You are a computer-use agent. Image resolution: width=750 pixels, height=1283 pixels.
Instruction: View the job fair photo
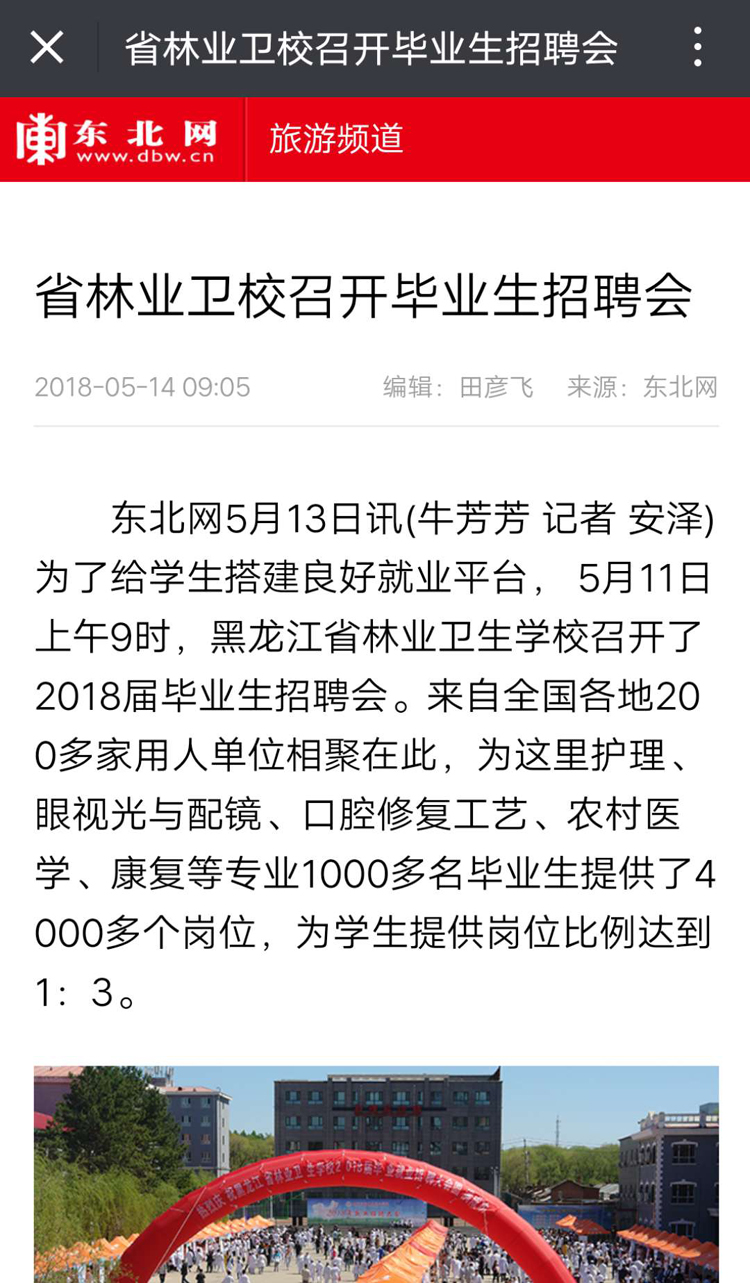point(376,1174)
